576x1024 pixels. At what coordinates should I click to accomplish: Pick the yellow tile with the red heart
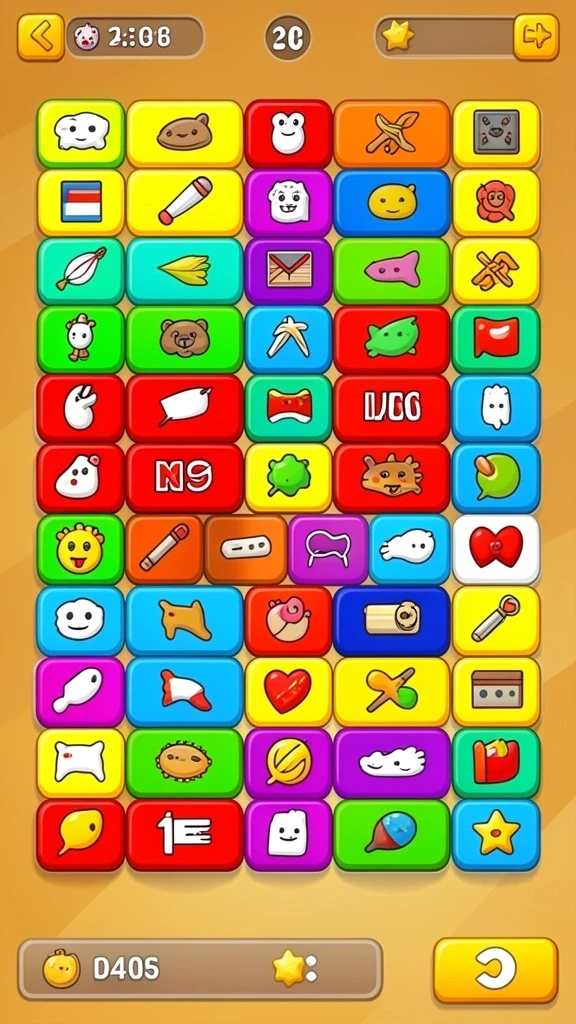coord(288,691)
